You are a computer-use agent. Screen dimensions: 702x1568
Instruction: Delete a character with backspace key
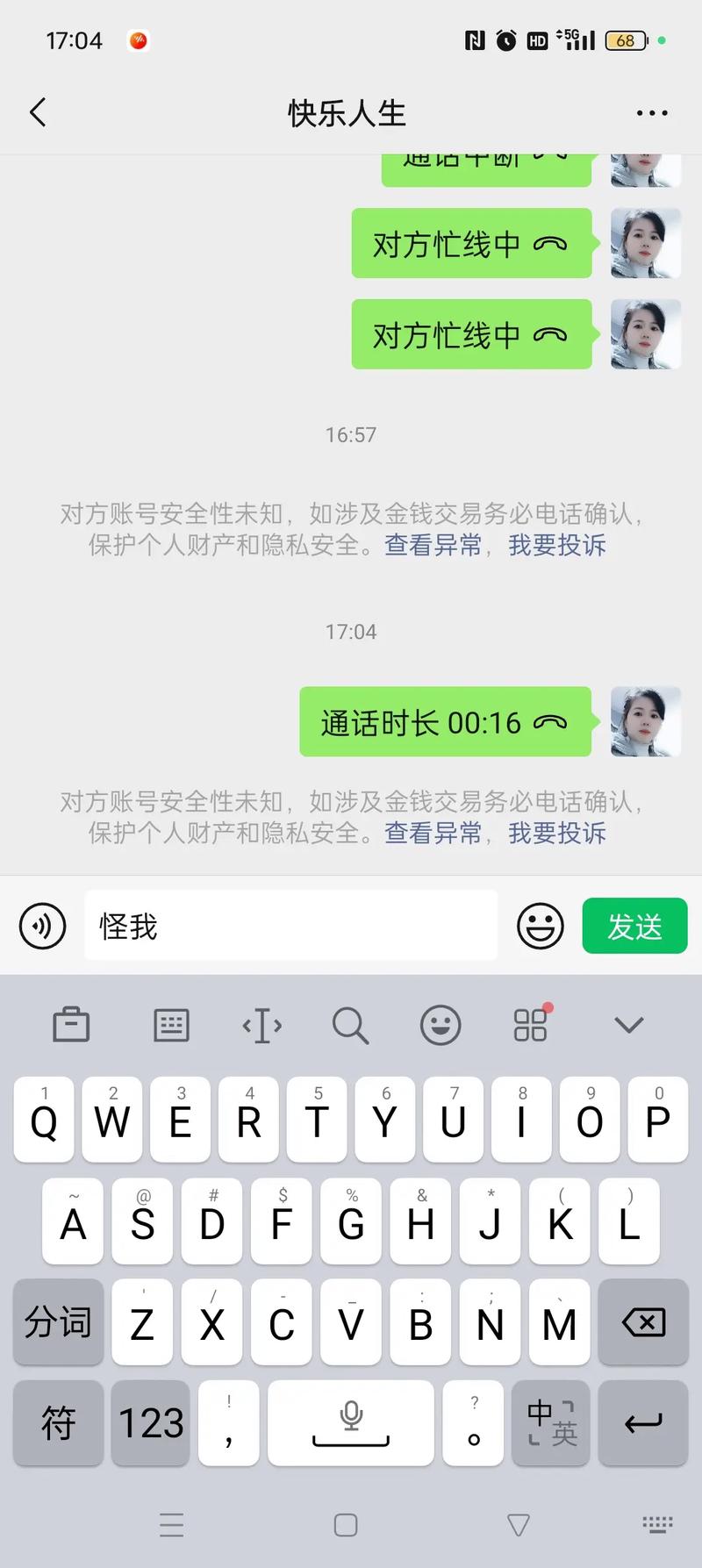pos(643,1322)
